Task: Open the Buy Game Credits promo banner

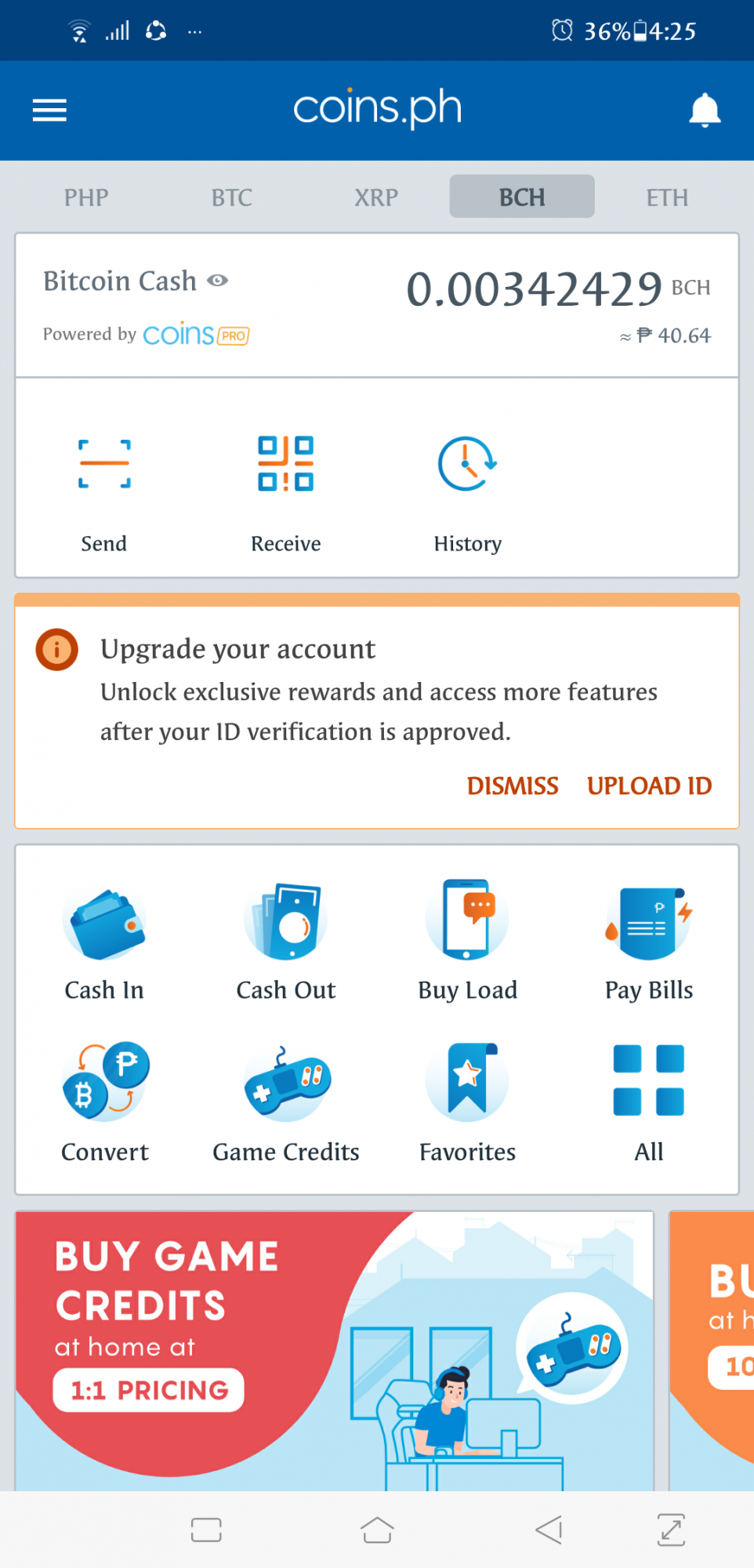Action: click(x=335, y=1351)
